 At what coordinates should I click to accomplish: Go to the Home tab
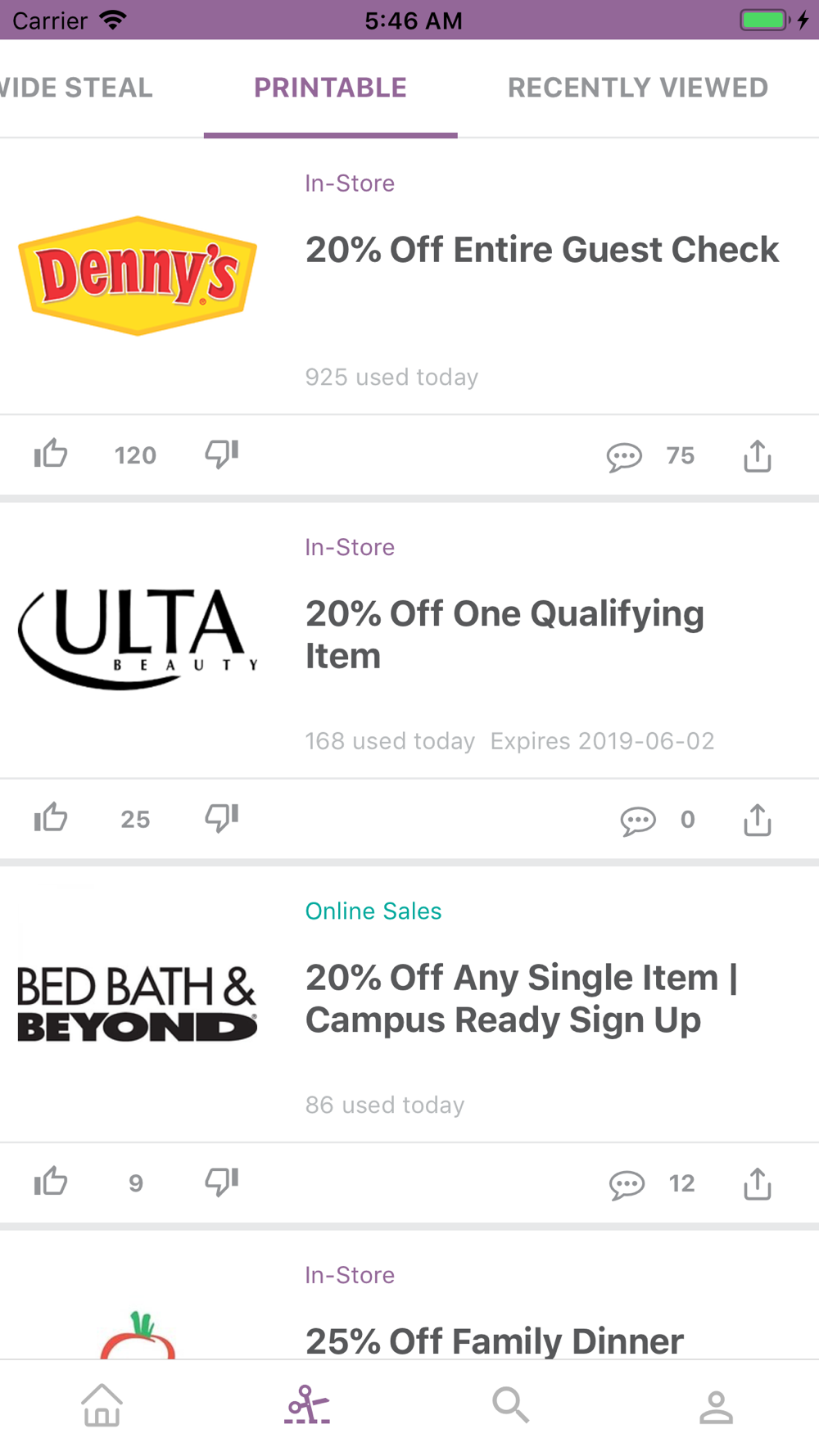102,1405
